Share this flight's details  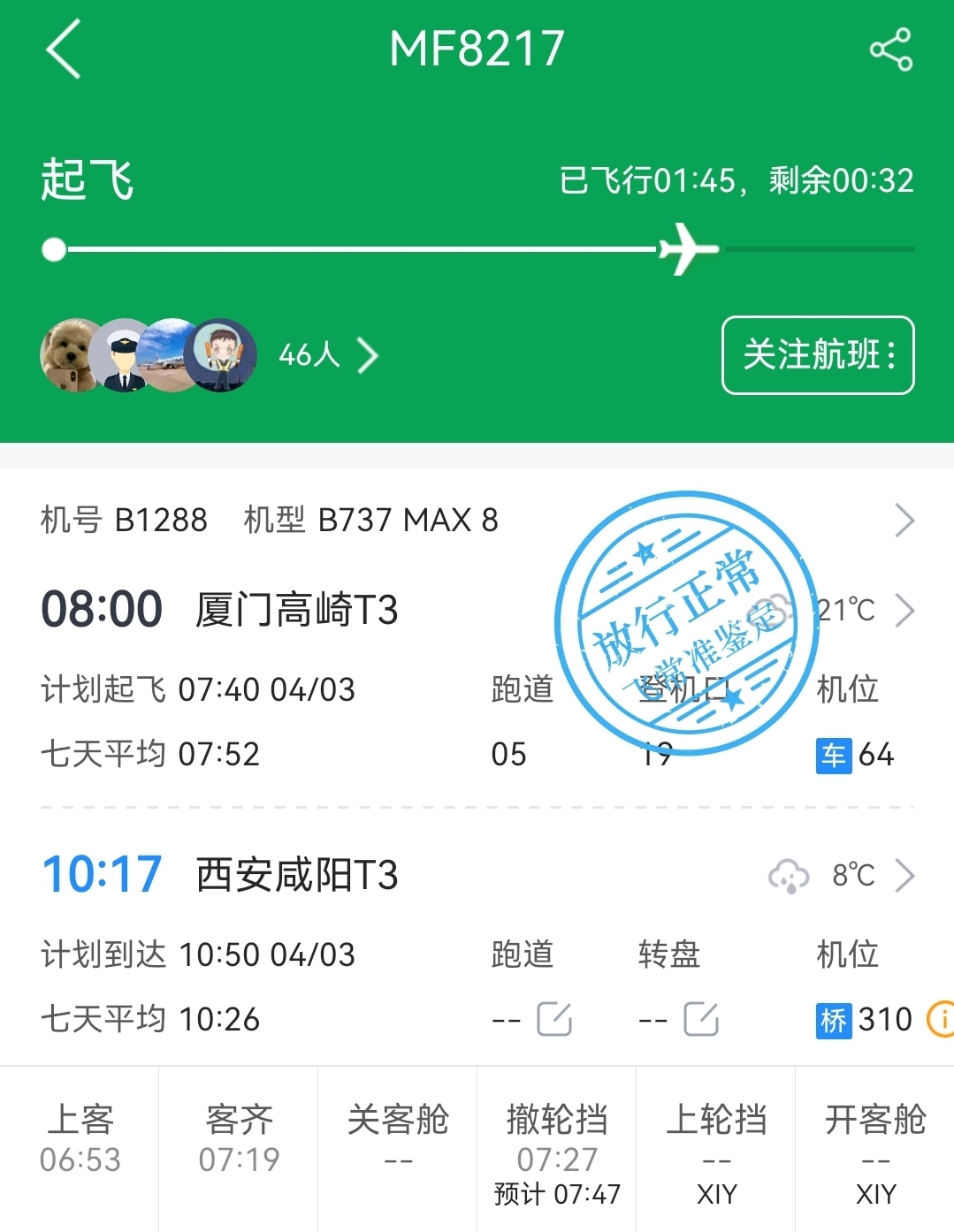click(x=890, y=49)
